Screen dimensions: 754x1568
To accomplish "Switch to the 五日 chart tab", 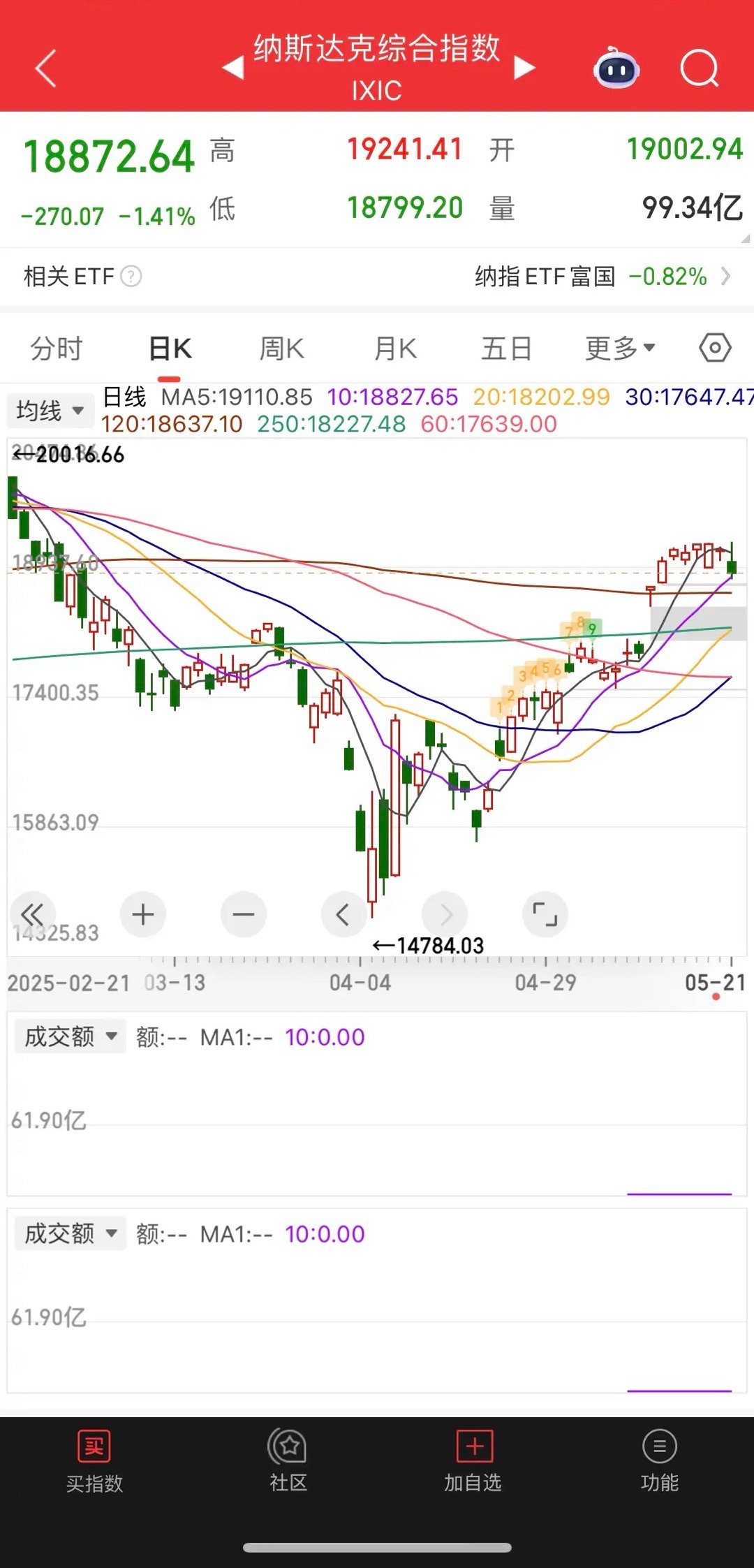I will coord(507,348).
